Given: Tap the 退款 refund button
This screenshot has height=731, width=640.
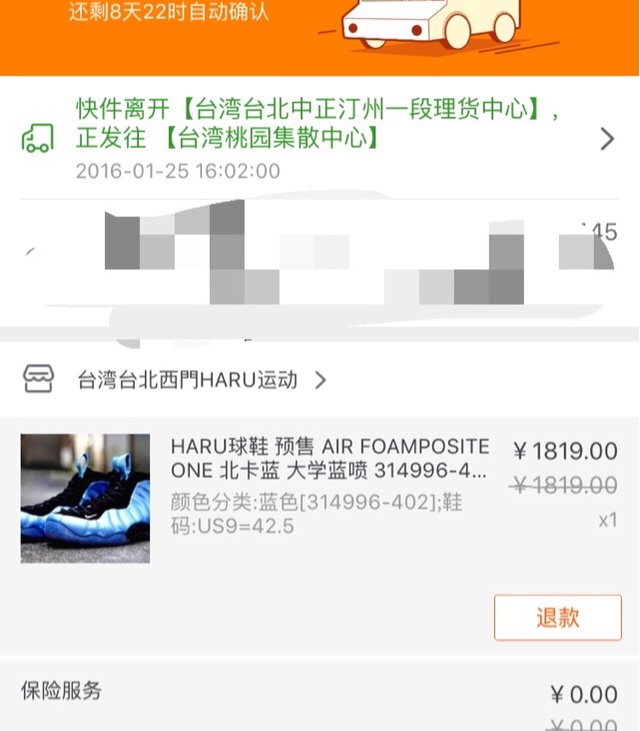Looking at the screenshot, I should click(557, 618).
